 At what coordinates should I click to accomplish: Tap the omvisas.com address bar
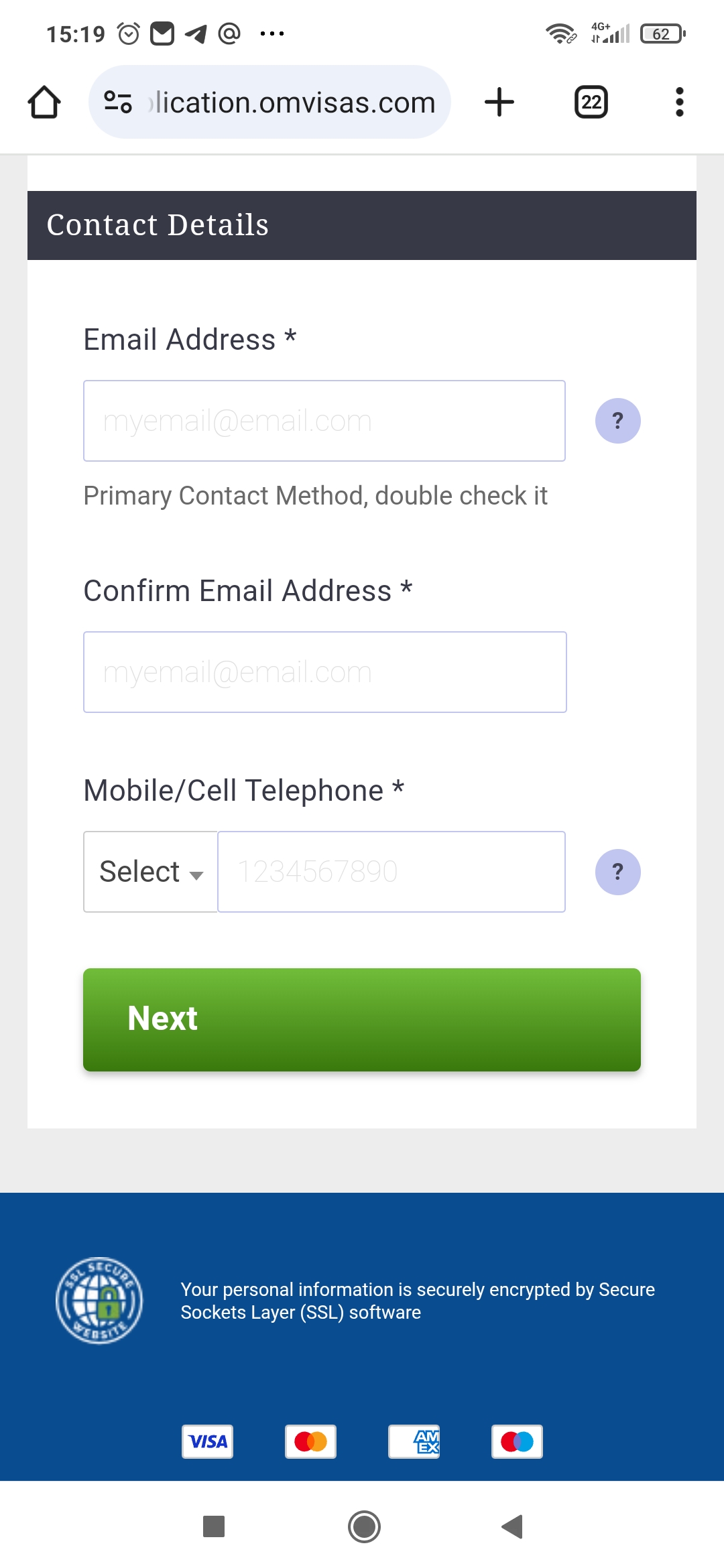269,103
